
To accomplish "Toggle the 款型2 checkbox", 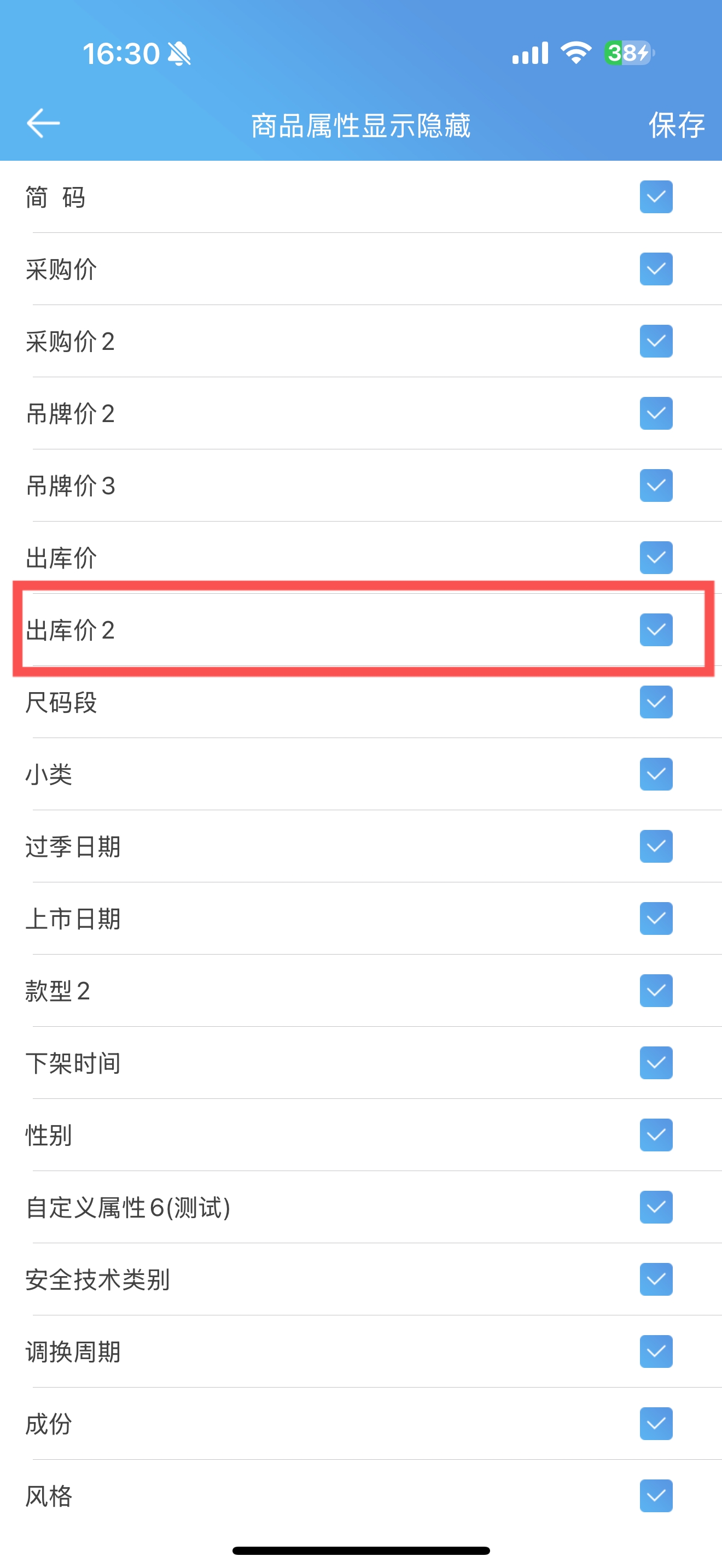I will [x=656, y=991].
